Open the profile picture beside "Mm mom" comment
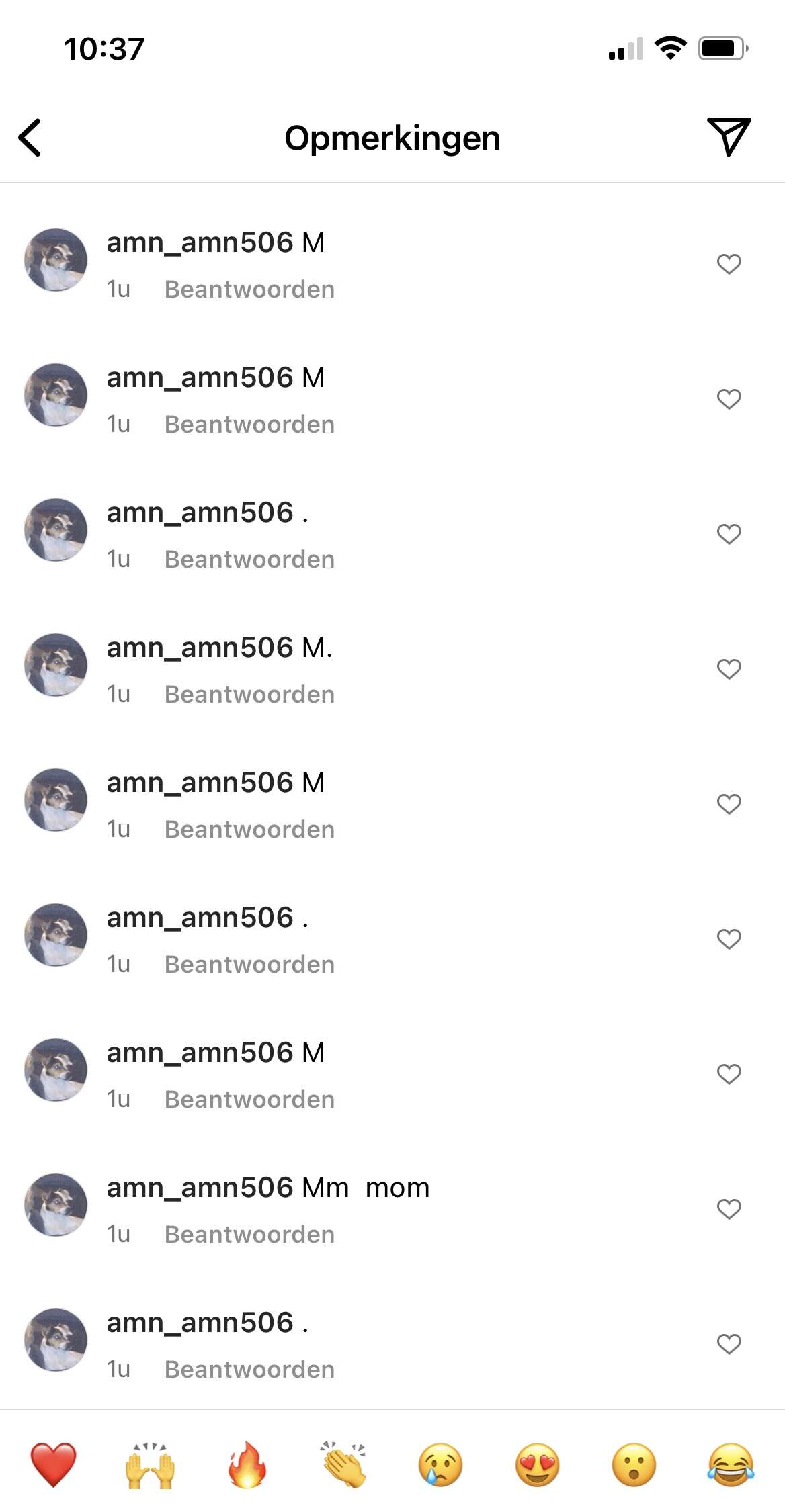785x1512 pixels. point(56,1205)
